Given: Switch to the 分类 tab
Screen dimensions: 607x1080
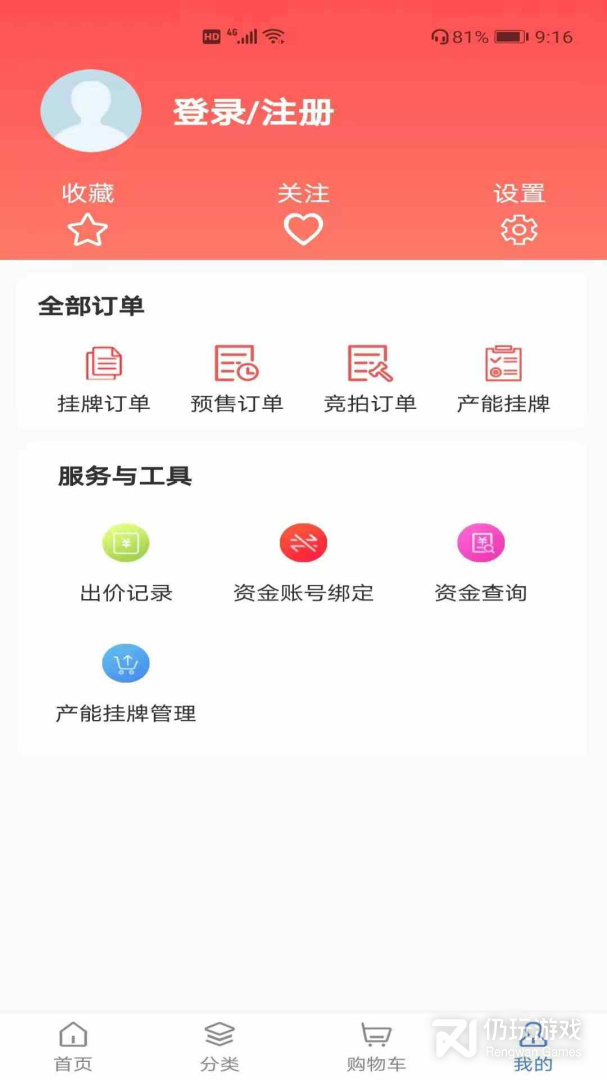Looking at the screenshot, I should [220, 1046].
